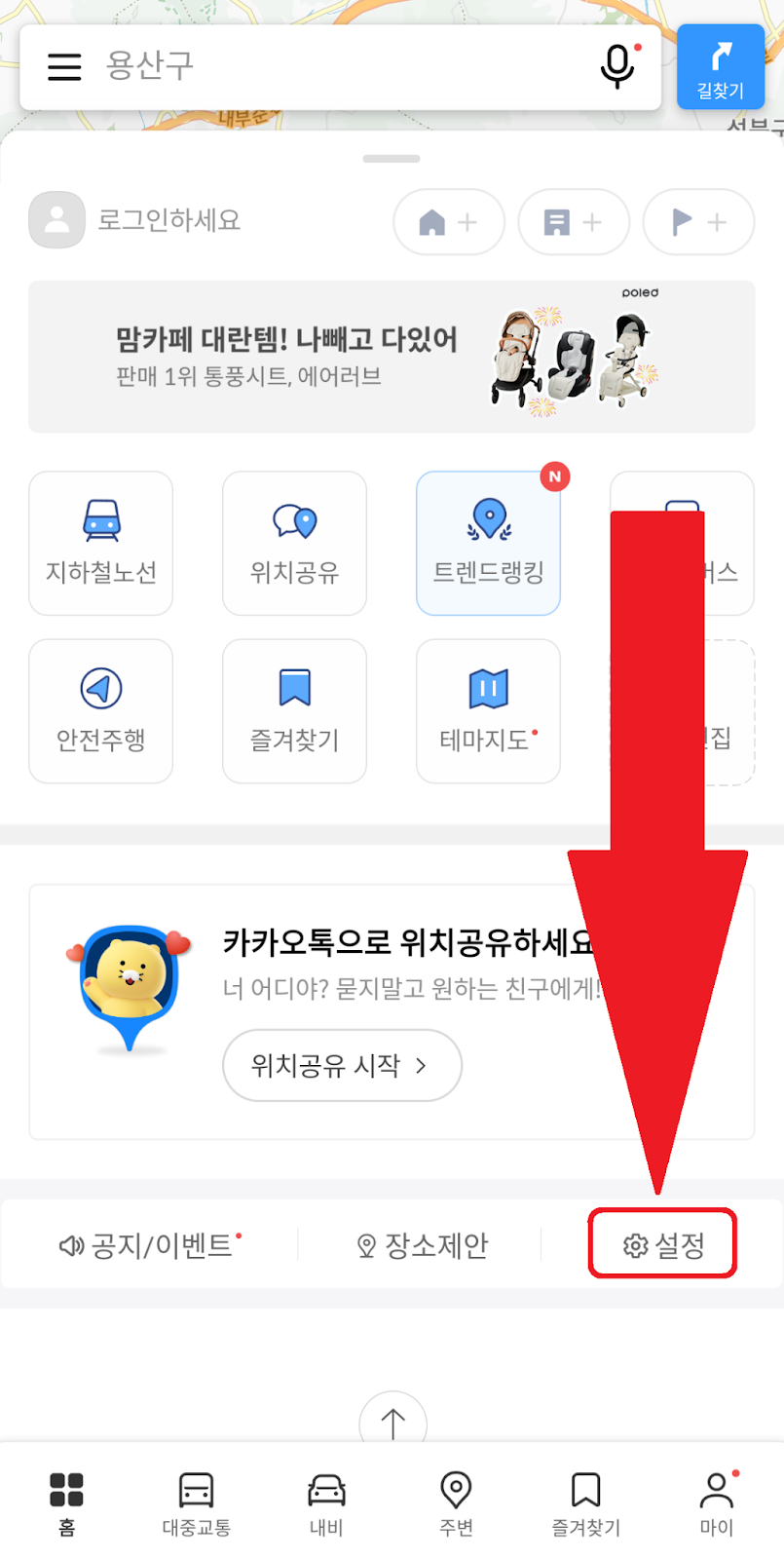Add a flagged place shortcut
This screenshot has width=784, height=1559.
pyautogui.click(x=698, y=222)
